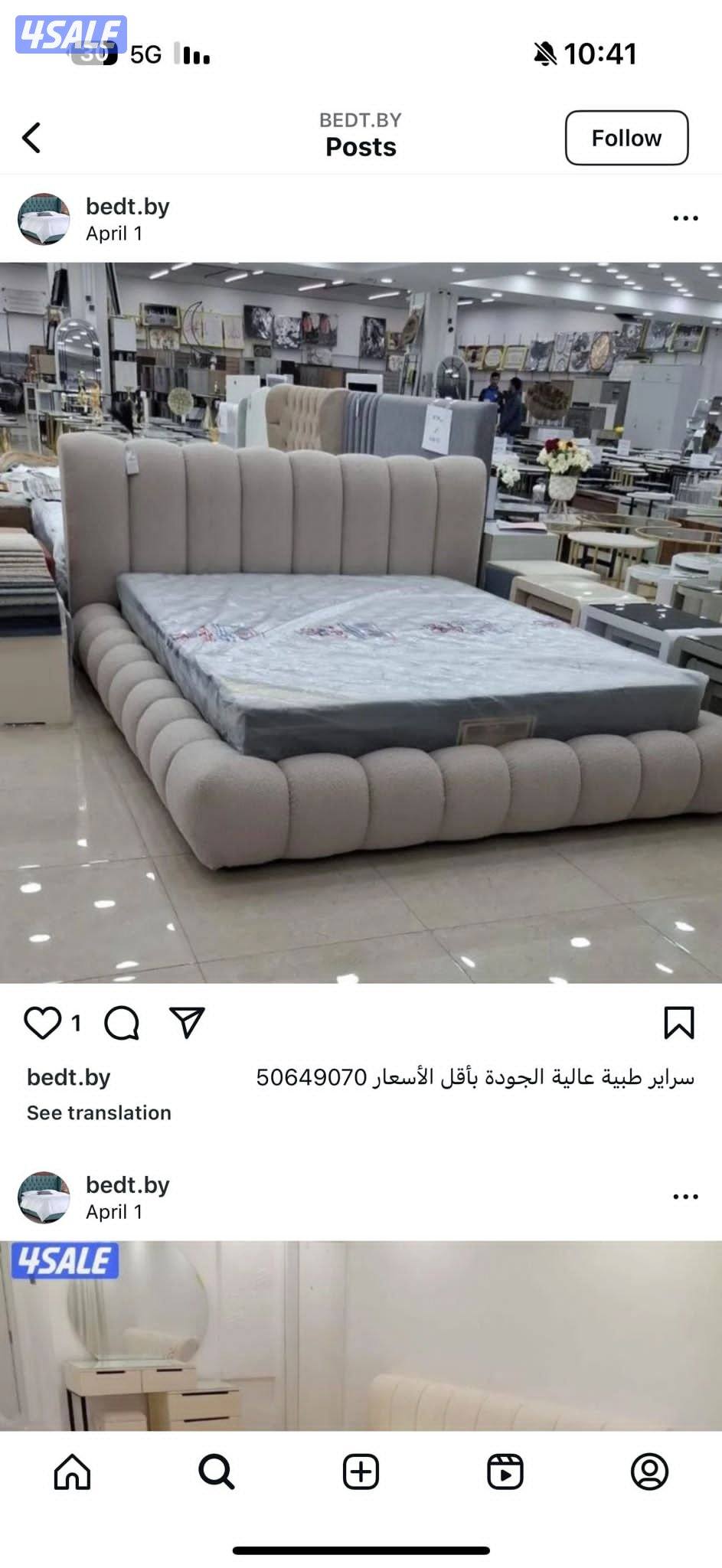
Task: Open your profile via the person icon
Action: (x=650, y=1469)
